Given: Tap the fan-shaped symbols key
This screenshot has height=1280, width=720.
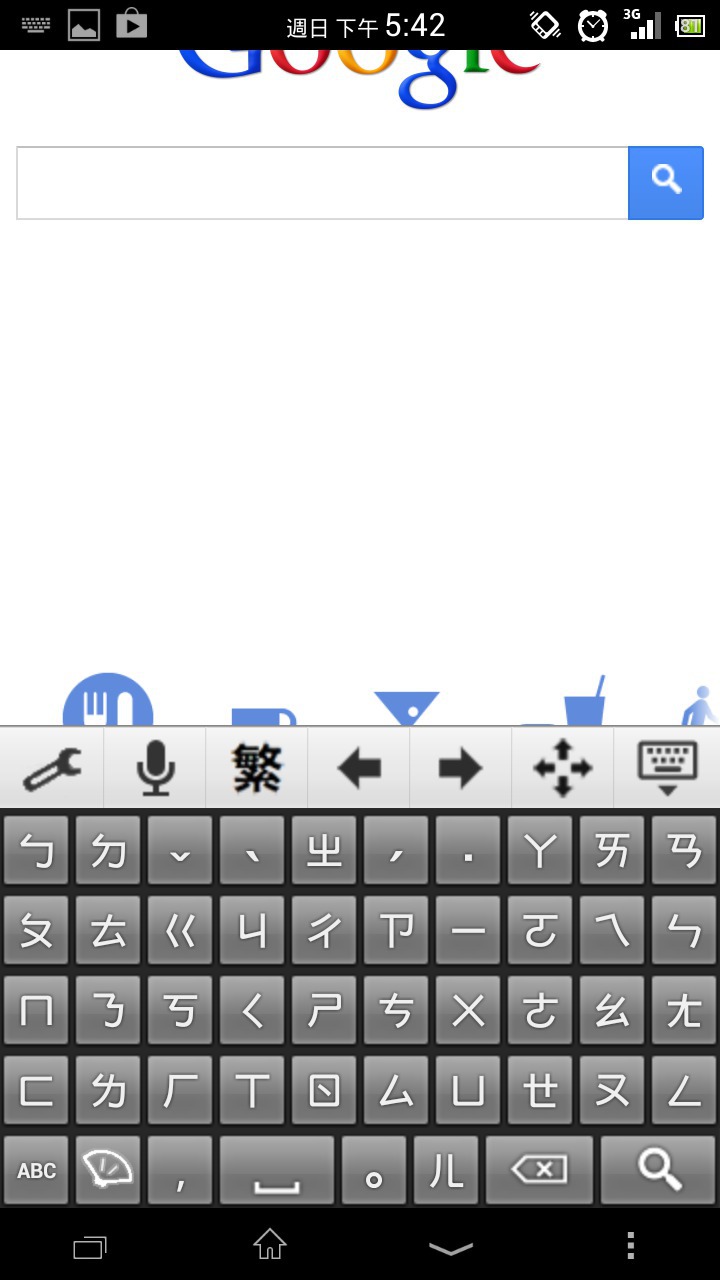Looking at the screenshot, I should 108,1170.
